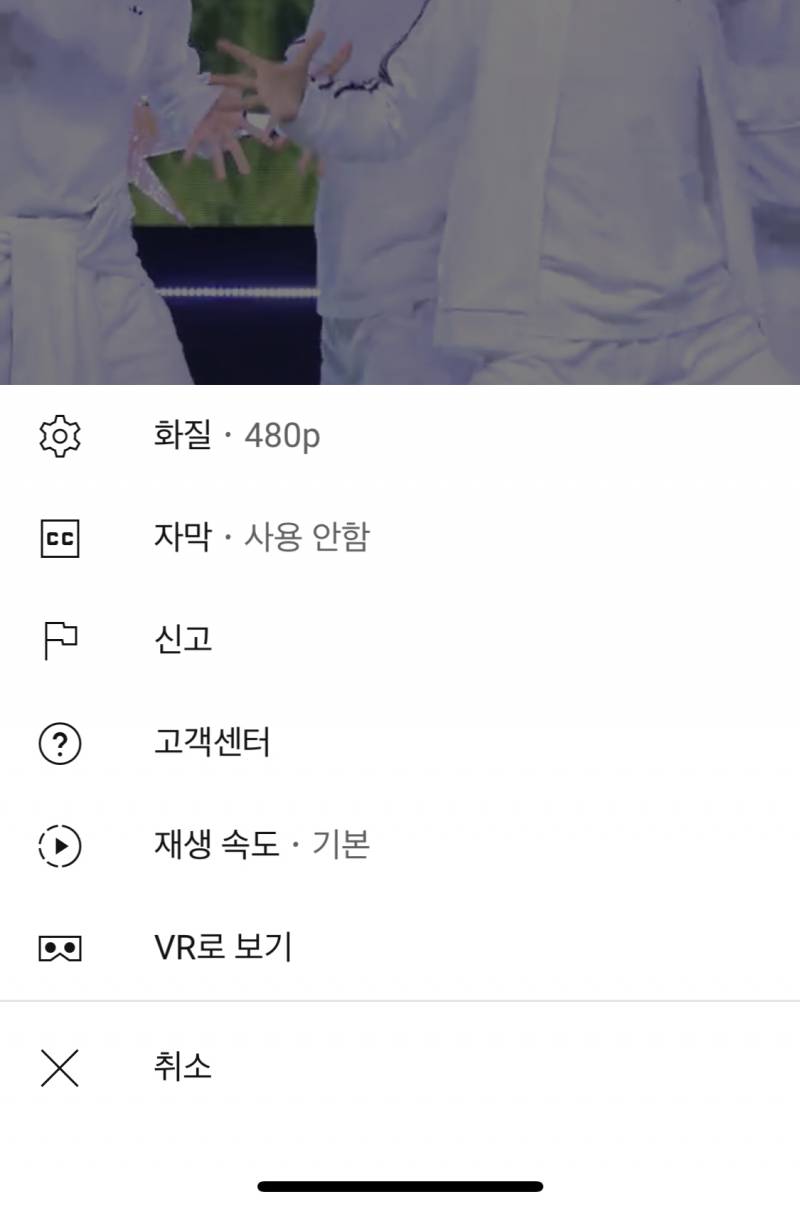Open 고객센터 customer service entry
800x1209 pixels.
click(x=210, y=742)
